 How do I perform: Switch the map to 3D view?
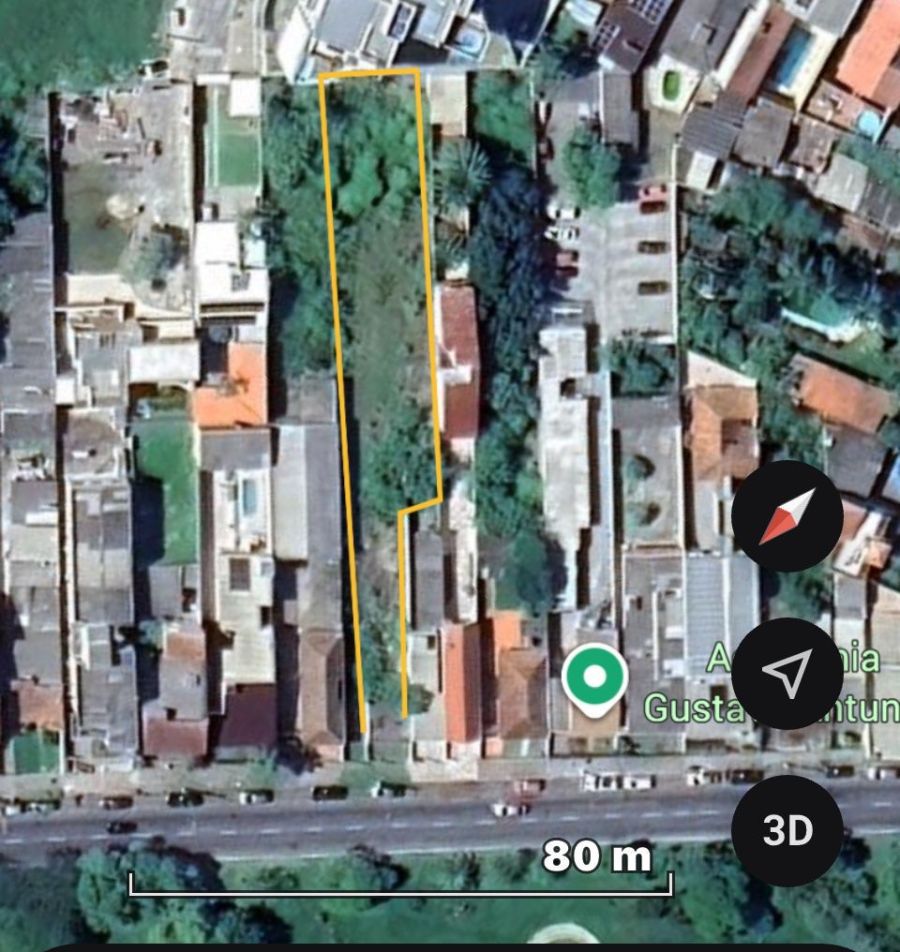click(787, 830)
